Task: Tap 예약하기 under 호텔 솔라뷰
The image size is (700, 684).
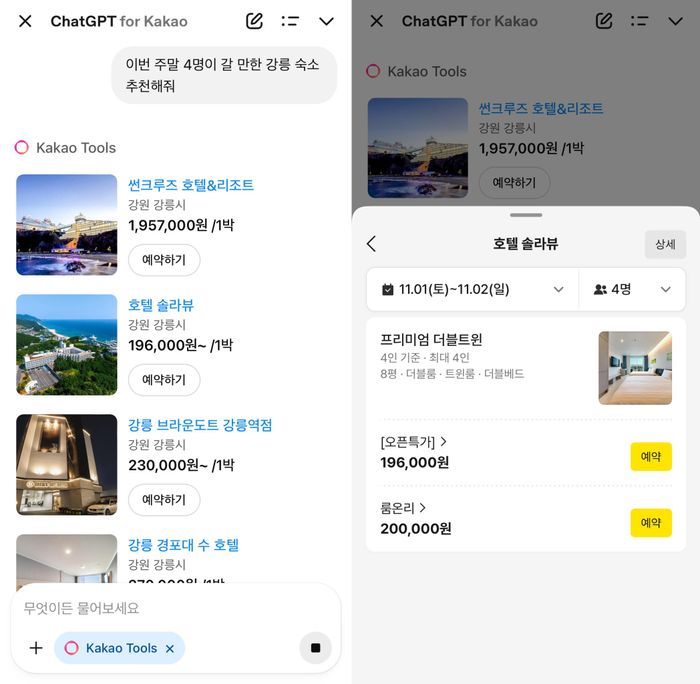Action: [164, 380]
